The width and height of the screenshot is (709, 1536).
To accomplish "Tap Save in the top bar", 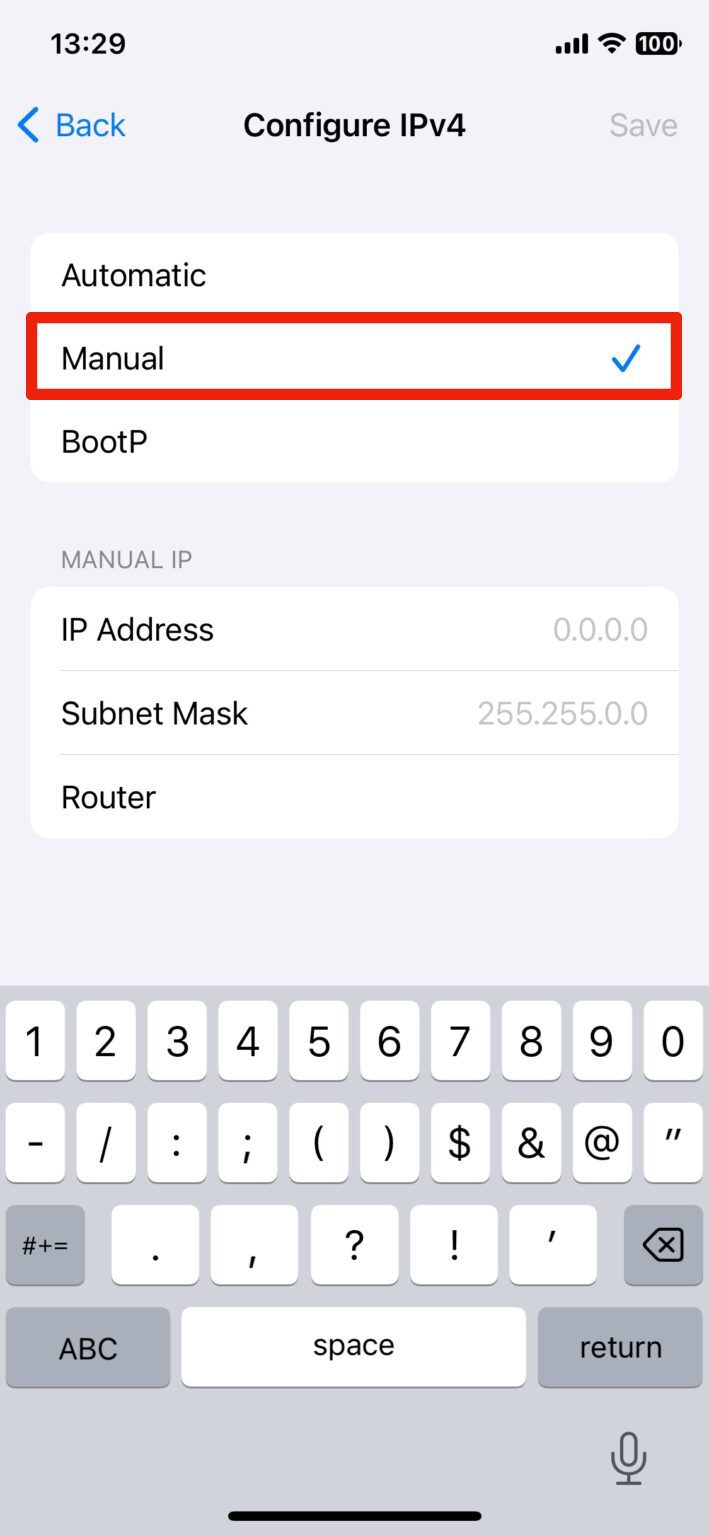I will click(643, 126).
